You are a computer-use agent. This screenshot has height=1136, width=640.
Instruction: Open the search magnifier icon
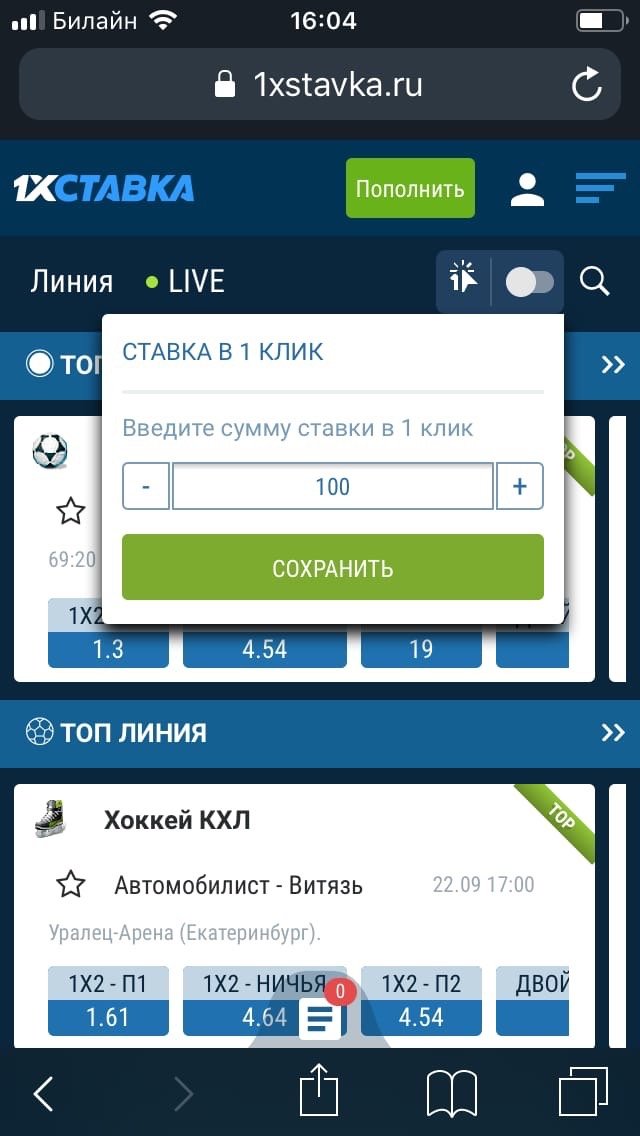595,282
